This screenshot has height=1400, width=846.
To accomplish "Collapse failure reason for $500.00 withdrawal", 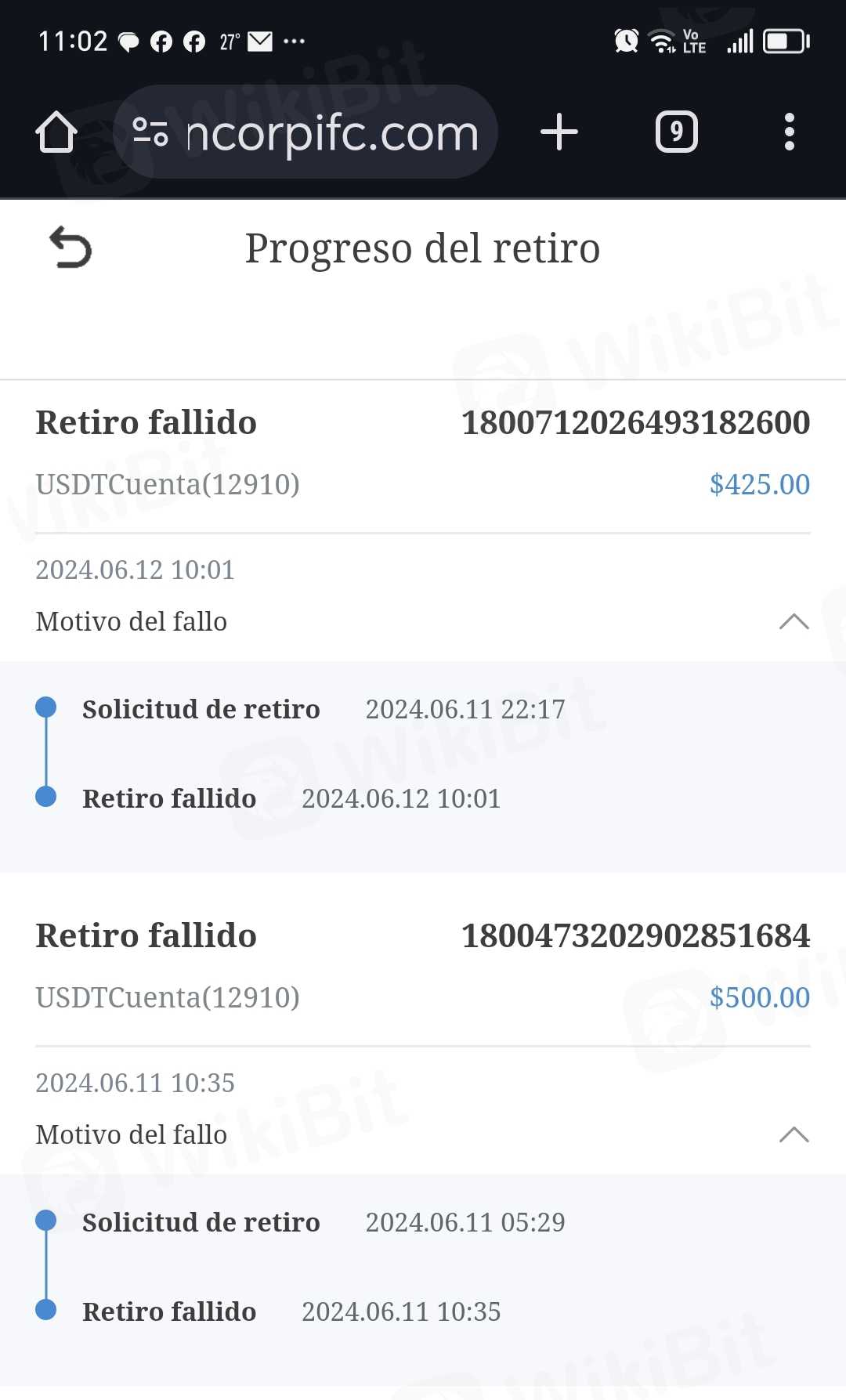I will pos(794,1134).
